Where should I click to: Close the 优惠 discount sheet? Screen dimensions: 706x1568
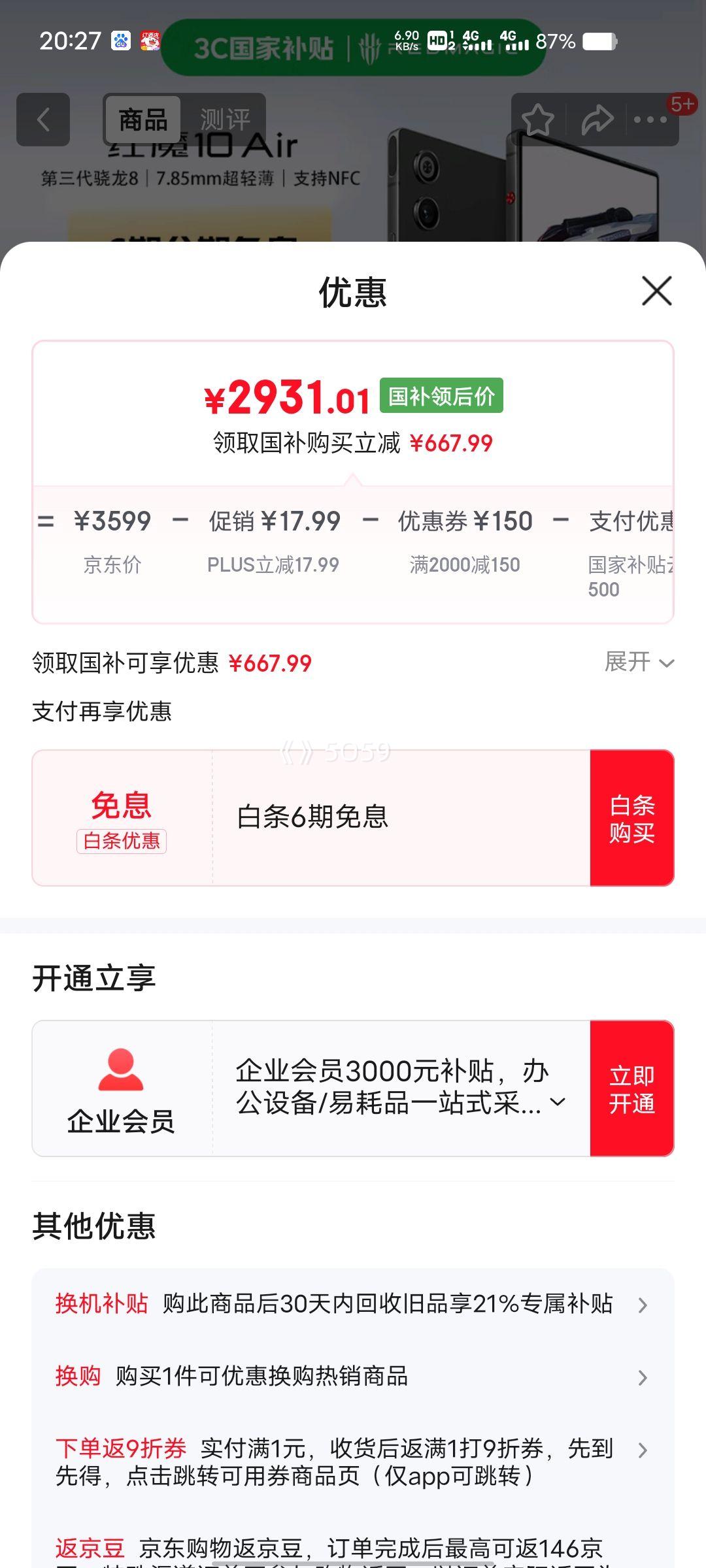tap(656, 291)
